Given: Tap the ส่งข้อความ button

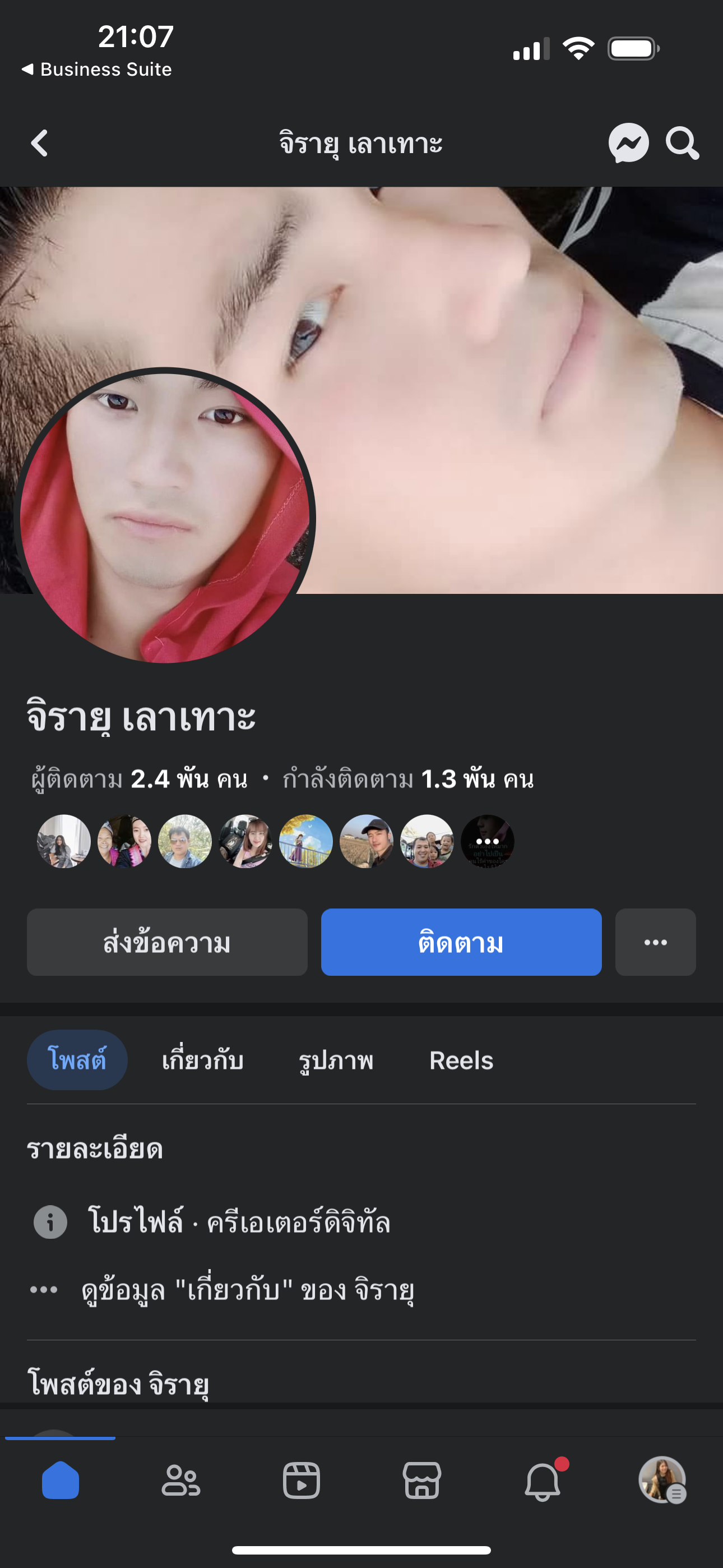Looking at the screenshot, I should [167, 942].
